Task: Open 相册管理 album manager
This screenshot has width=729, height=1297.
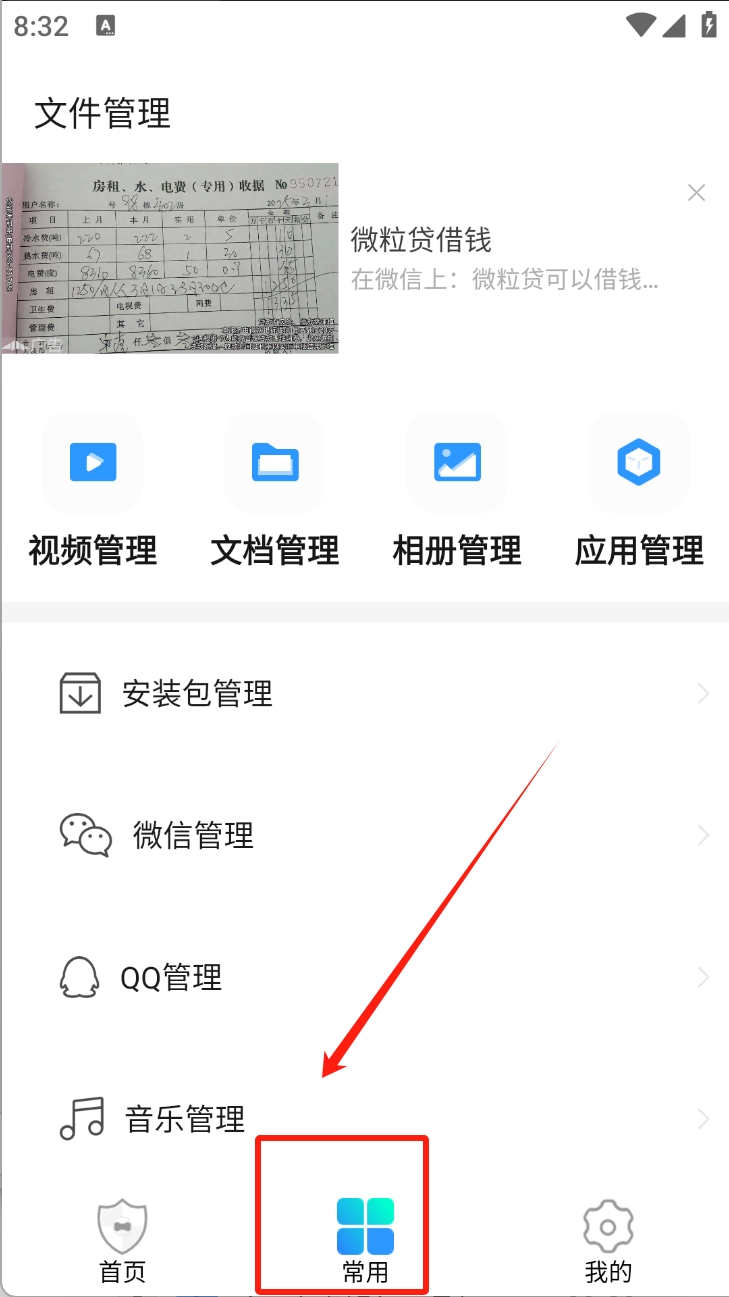Action: pyautogui.click(x=457, y=490)
